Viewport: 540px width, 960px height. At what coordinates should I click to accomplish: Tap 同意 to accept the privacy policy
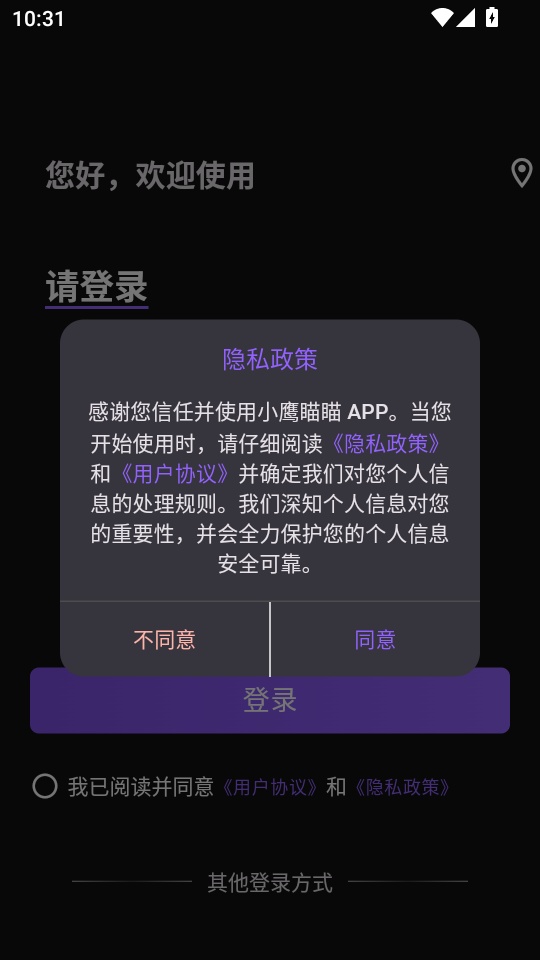click(375, 640)
